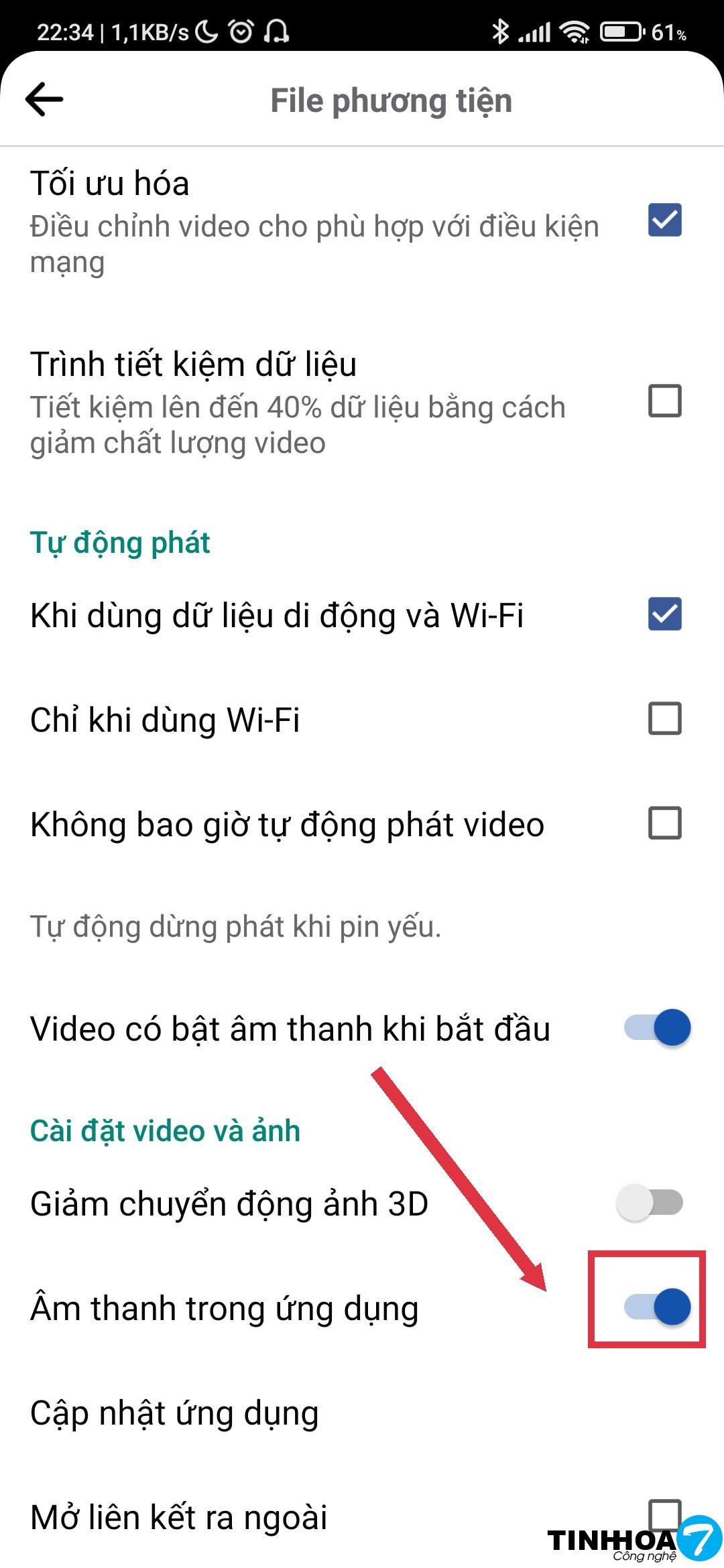This screenshot has width=724, height=1568.
Task: Open Cập nhật ứng dụng settings
Action: [174, 1413]
